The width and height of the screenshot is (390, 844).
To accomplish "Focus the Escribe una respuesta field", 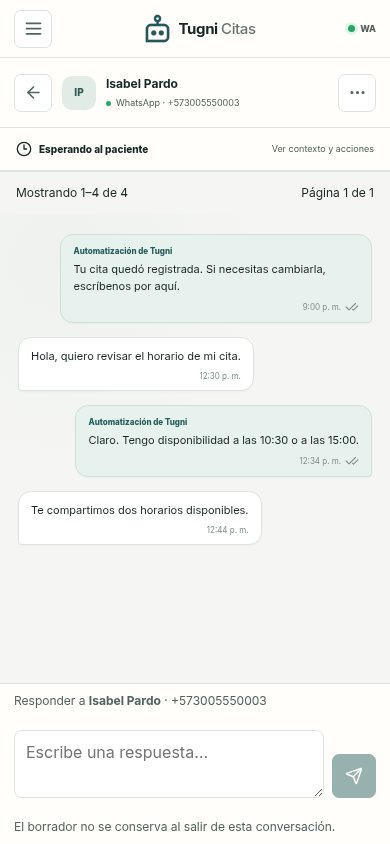I will [x=169, y=764].
